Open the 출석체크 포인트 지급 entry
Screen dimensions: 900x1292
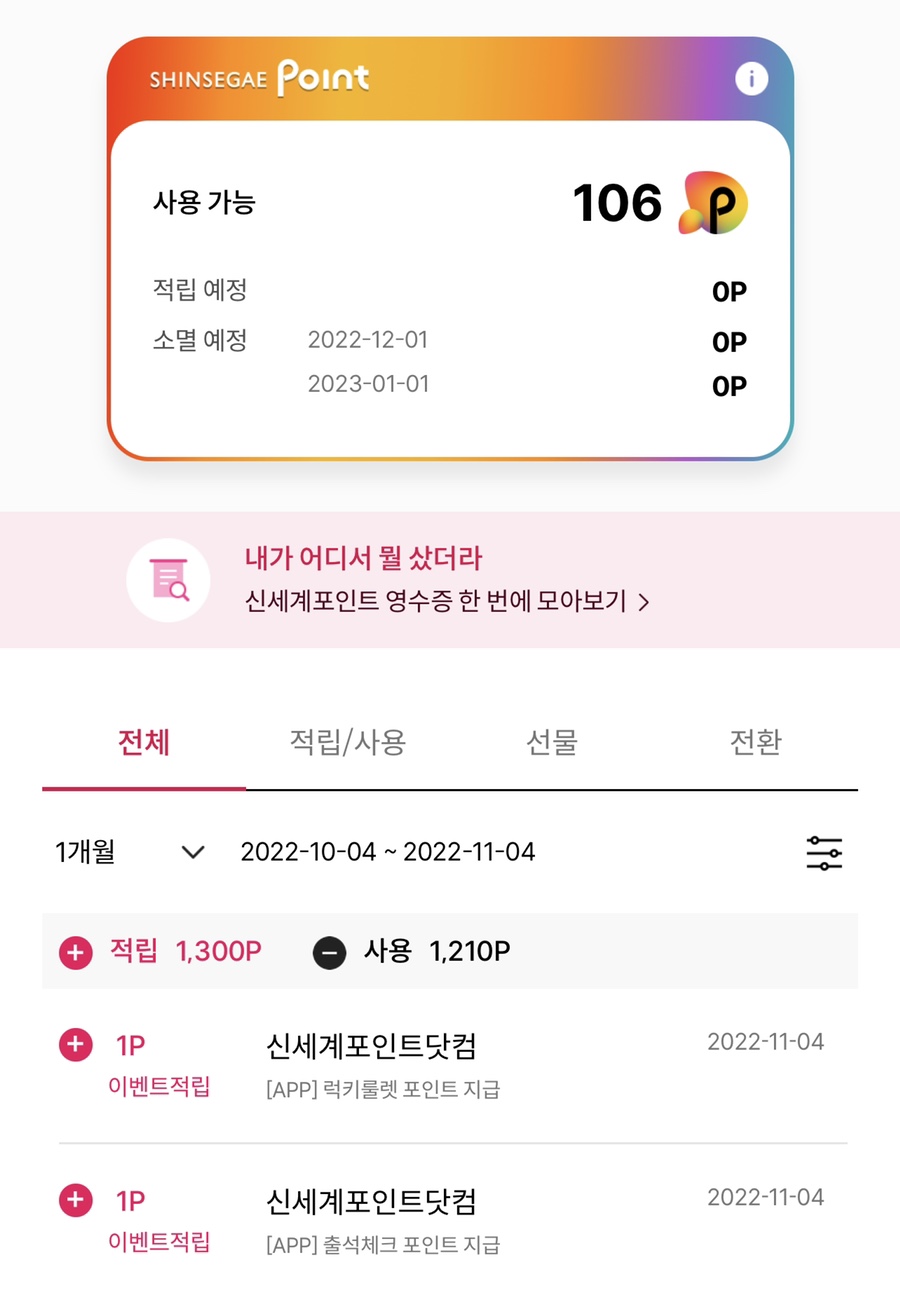(x=450, y=1220)
